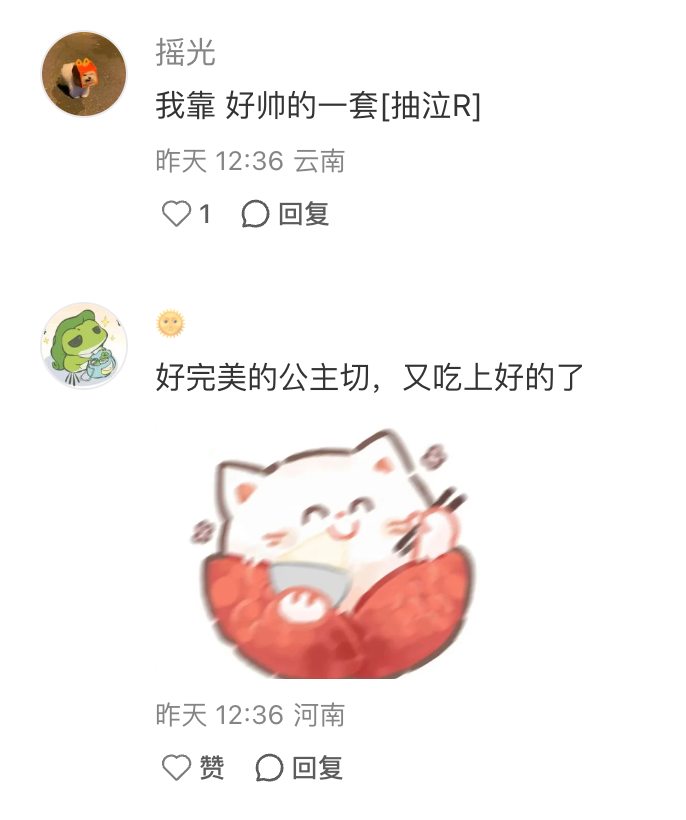
Task: Open 摇光's profile avatar
Action: click(84, 74)
